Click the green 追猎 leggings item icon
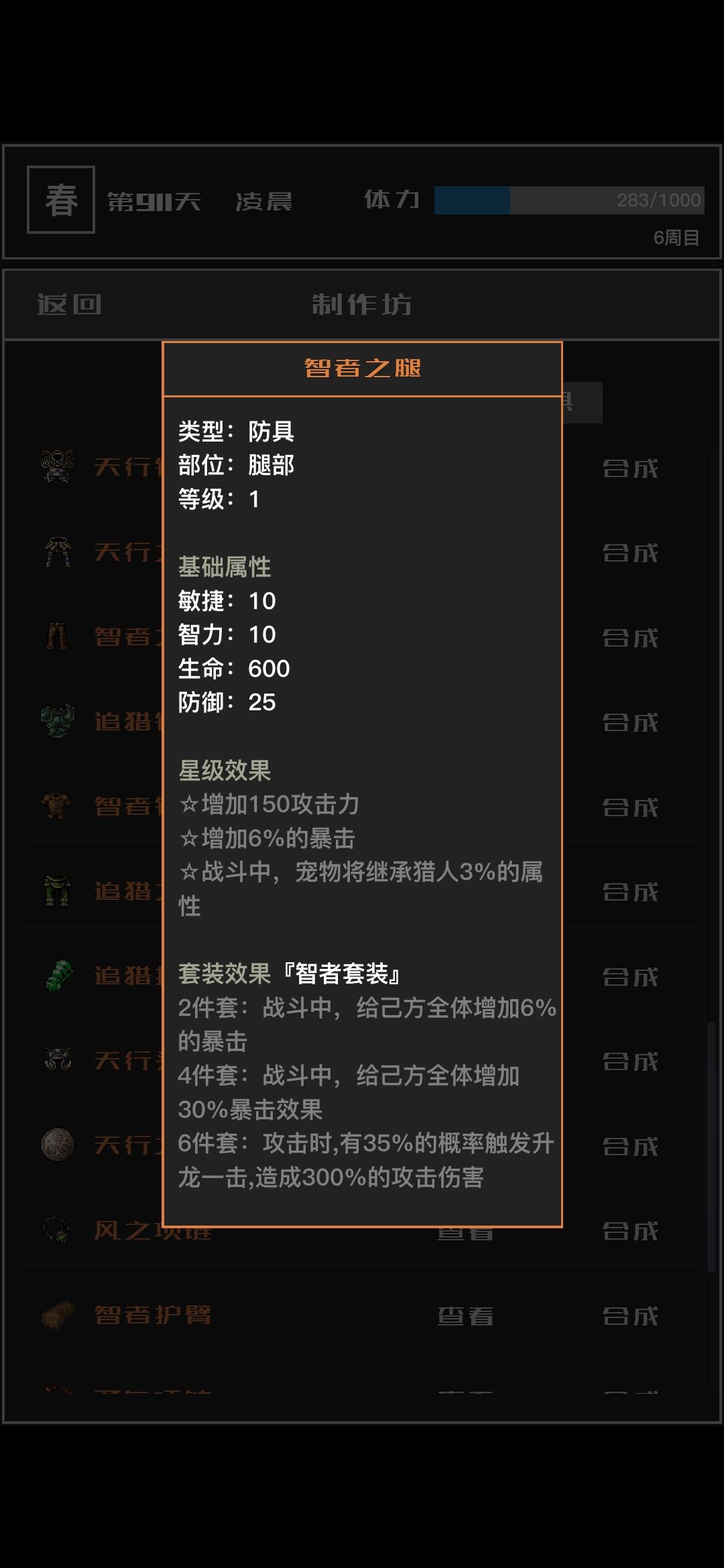The image size is (724, 1568). pos(57,891)
